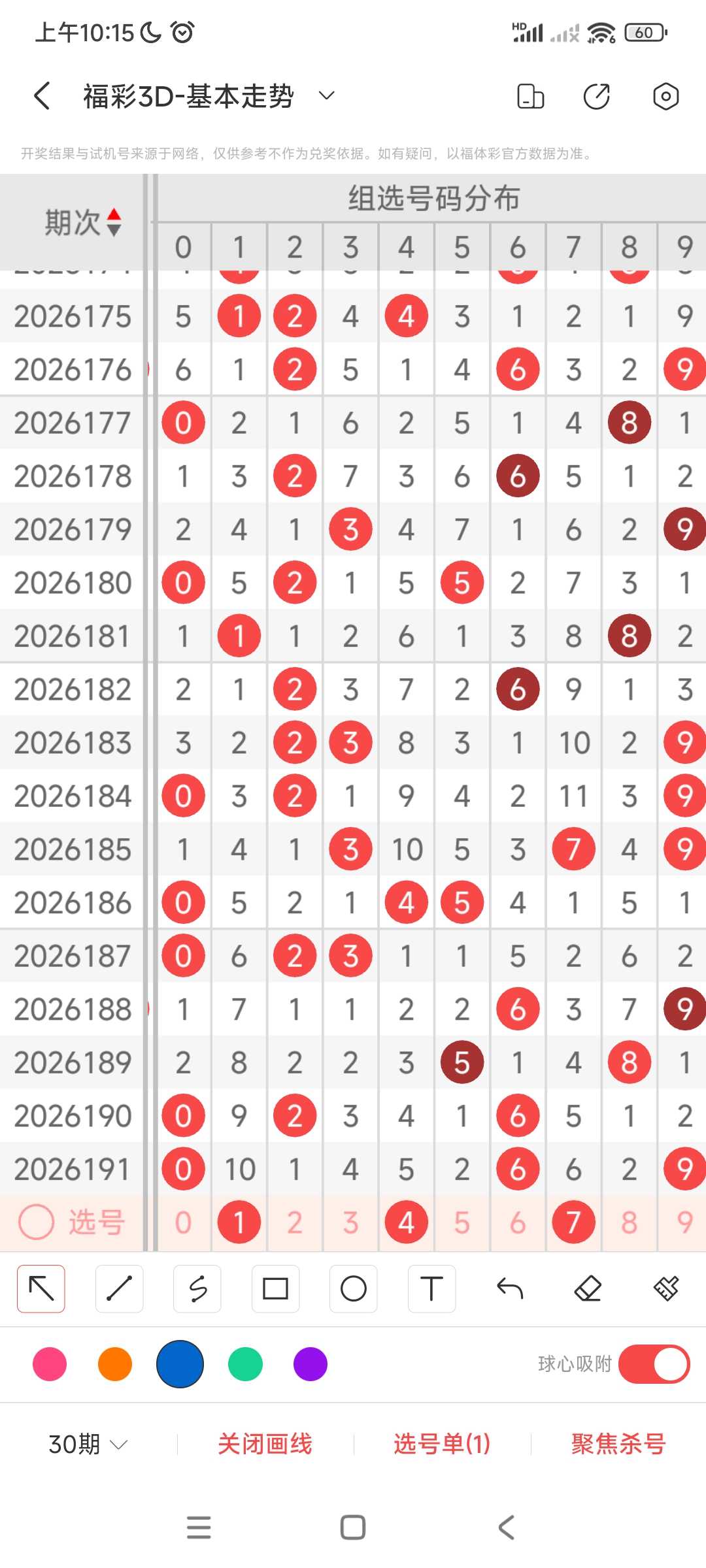The width and height of the screenshot is (706, 1568).
Task: Disable the 球心吸附 switch
Action: point(654,1364)
